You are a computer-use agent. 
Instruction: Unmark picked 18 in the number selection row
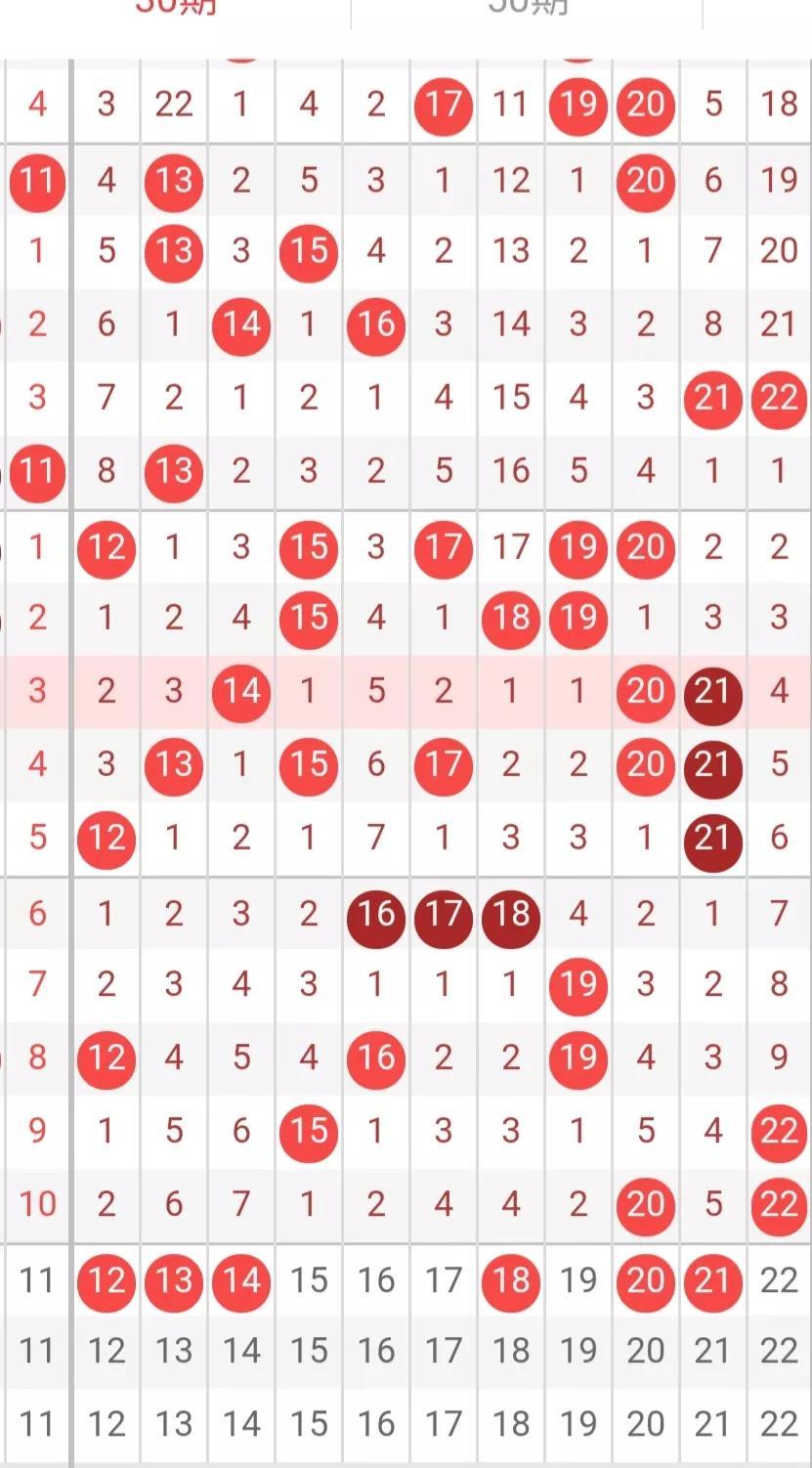(x=511, y=1280)
